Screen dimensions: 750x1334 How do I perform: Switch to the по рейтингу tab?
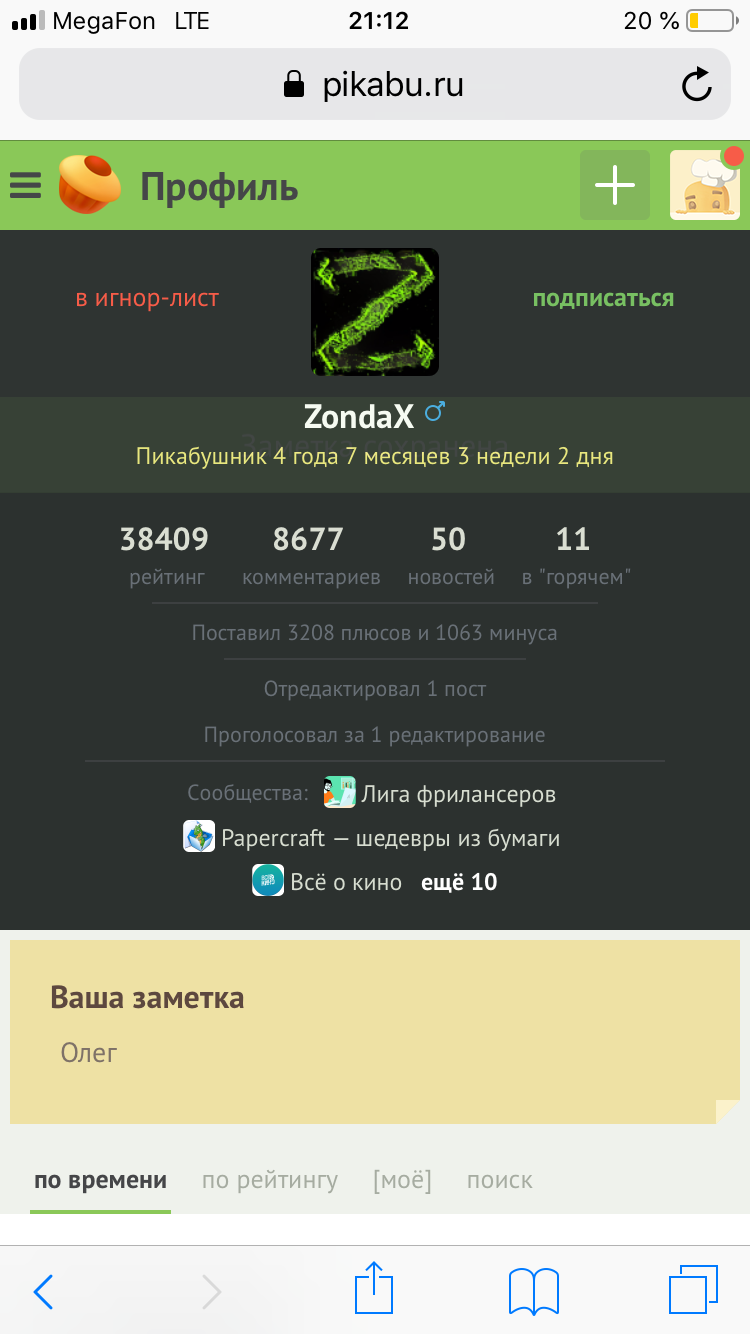[x=270, y=1180]
